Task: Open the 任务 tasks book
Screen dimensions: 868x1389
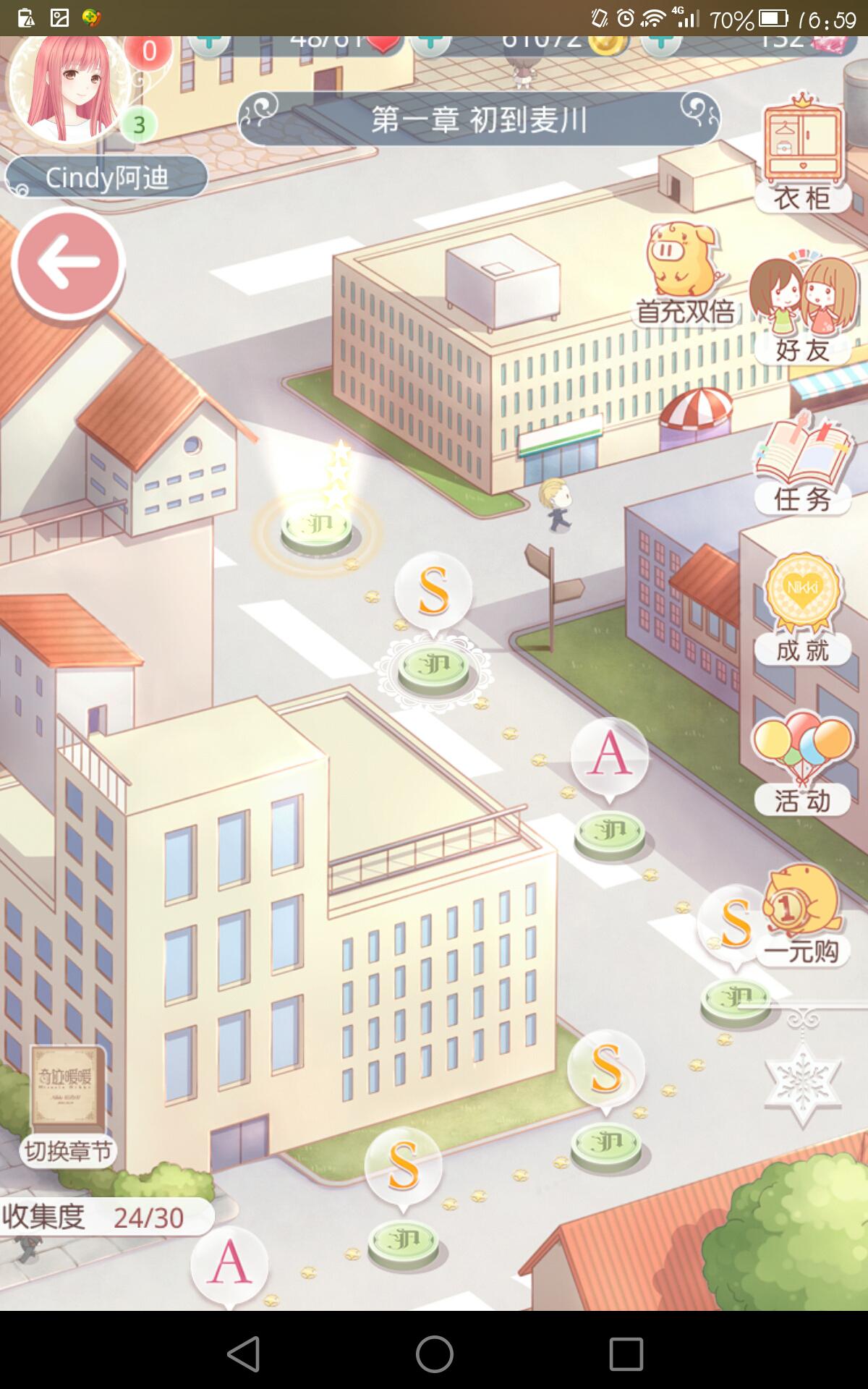Action: coord(801,463)
